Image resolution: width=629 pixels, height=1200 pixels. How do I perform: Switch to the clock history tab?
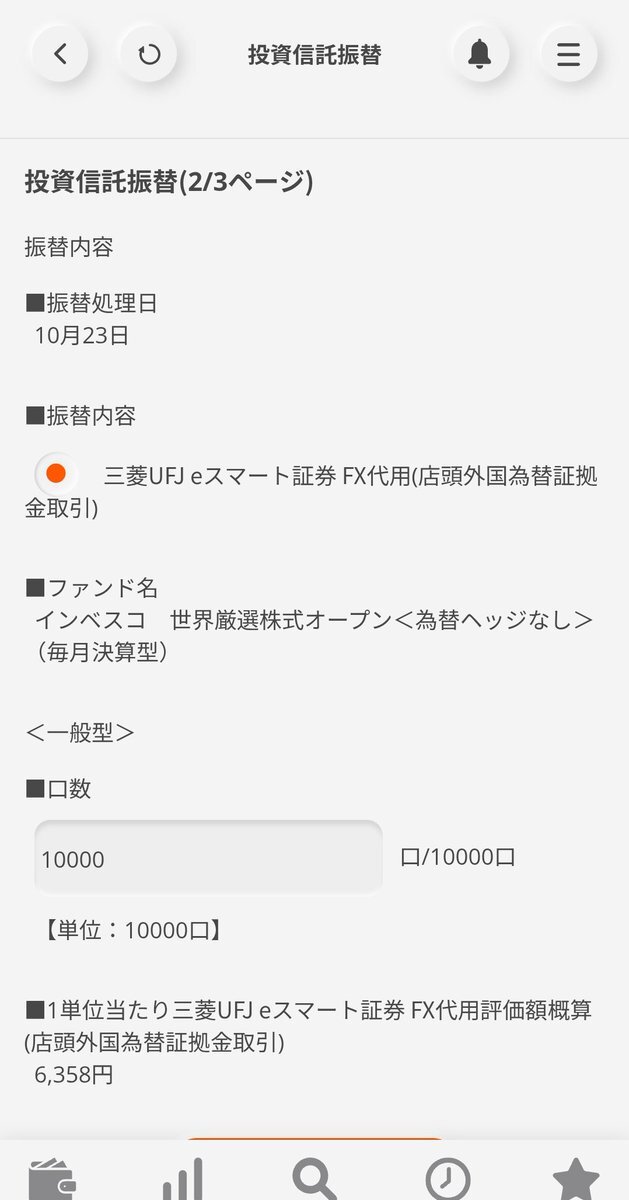point(447,1180)
